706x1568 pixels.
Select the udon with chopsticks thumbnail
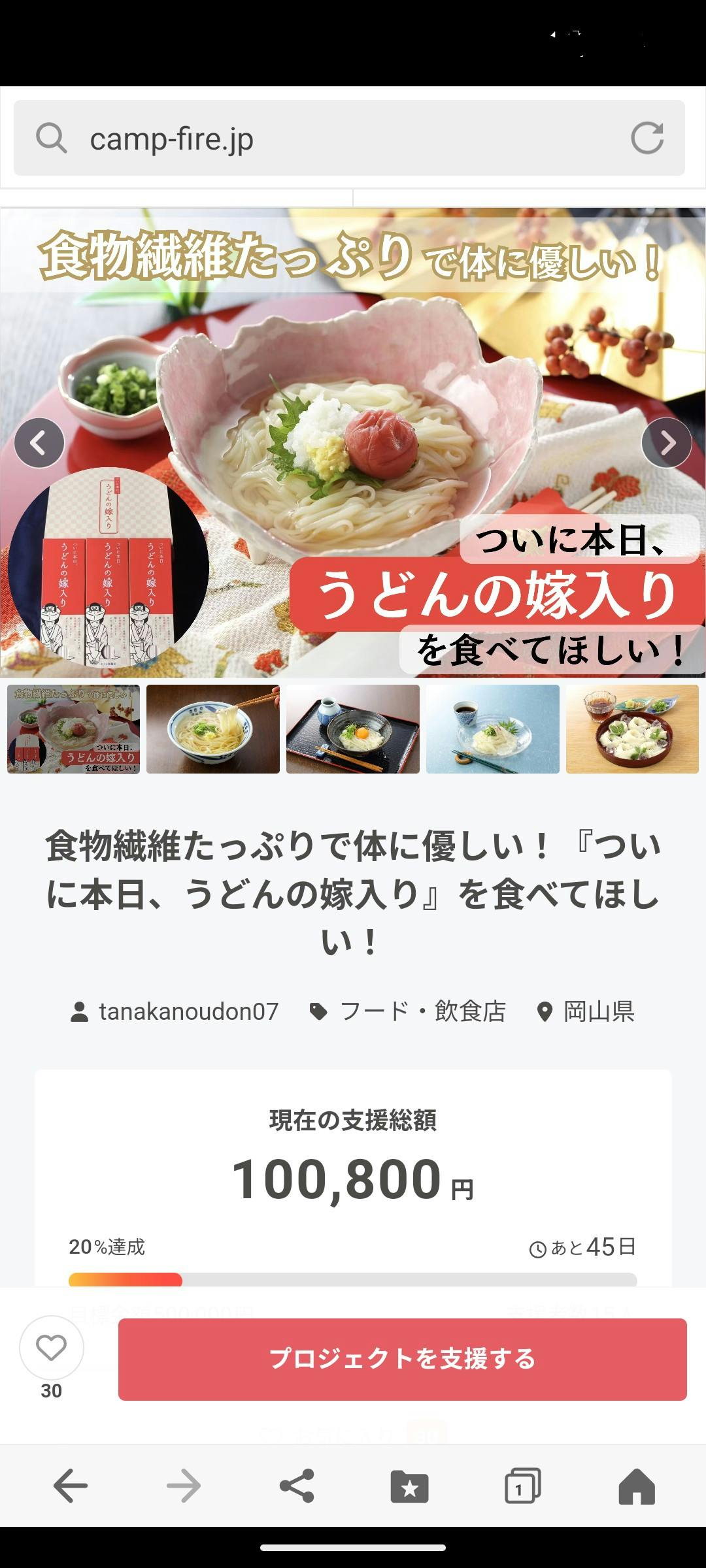coord(213,729)
